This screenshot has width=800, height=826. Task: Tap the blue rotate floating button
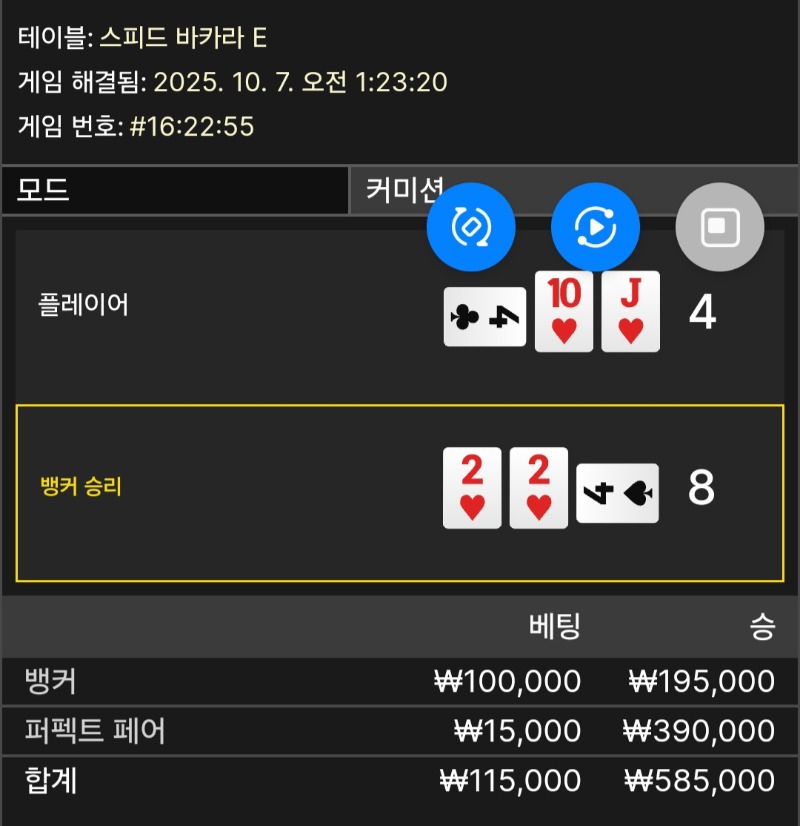(x=470, y=227)
